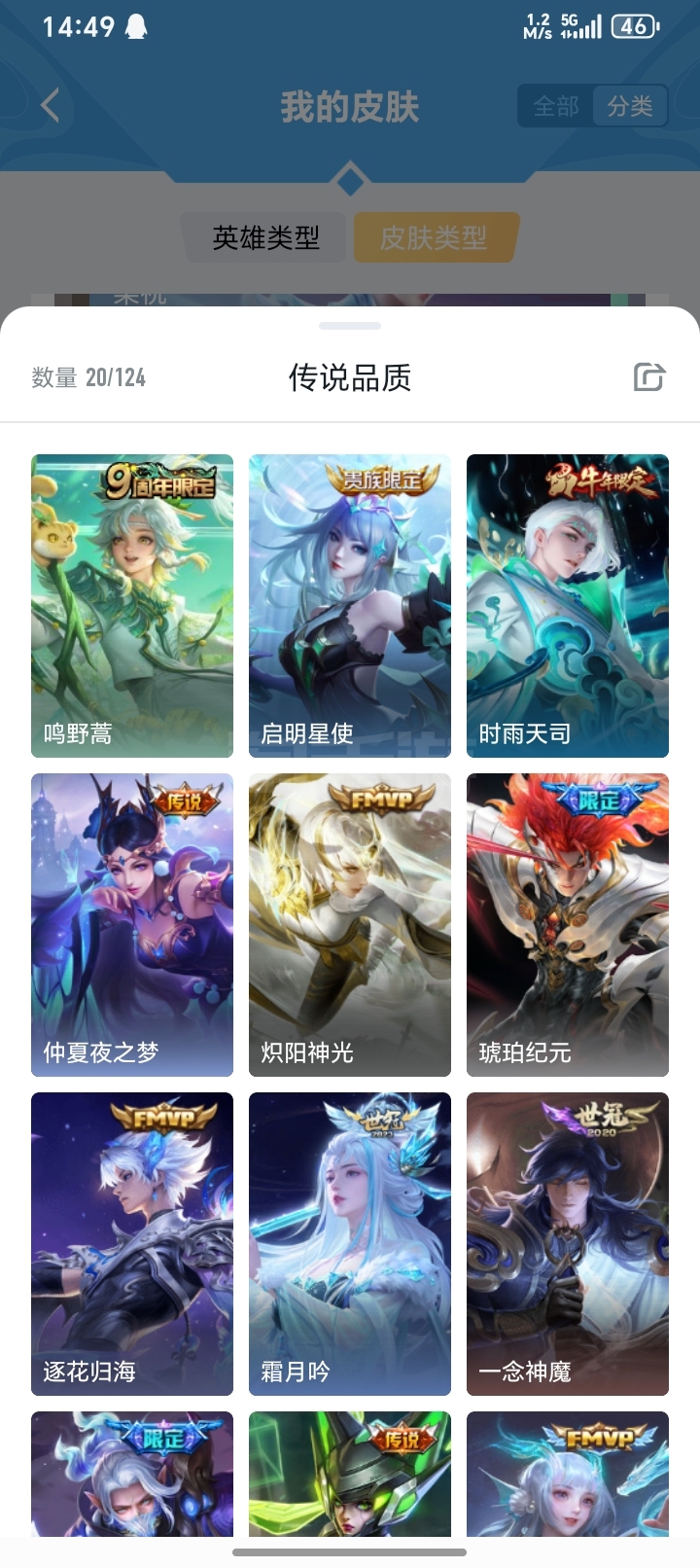700x1568 pixels.
Task: Open the 启明星使 skin card
Action: [350, 606]
